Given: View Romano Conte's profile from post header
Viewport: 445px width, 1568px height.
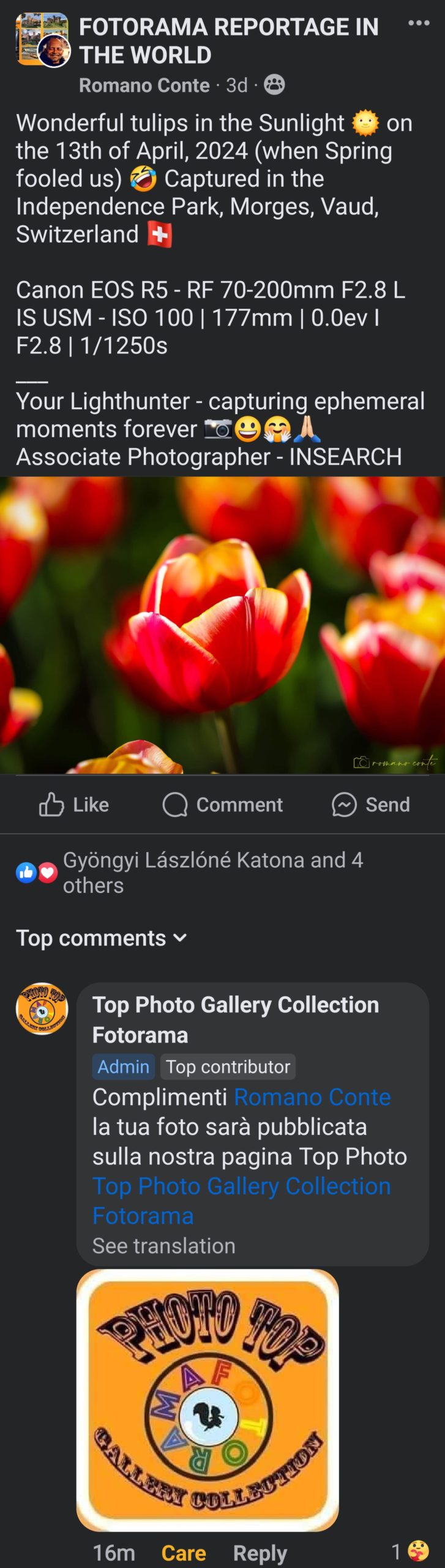Looking at the screenshot, I should click(x=144, y=85).
